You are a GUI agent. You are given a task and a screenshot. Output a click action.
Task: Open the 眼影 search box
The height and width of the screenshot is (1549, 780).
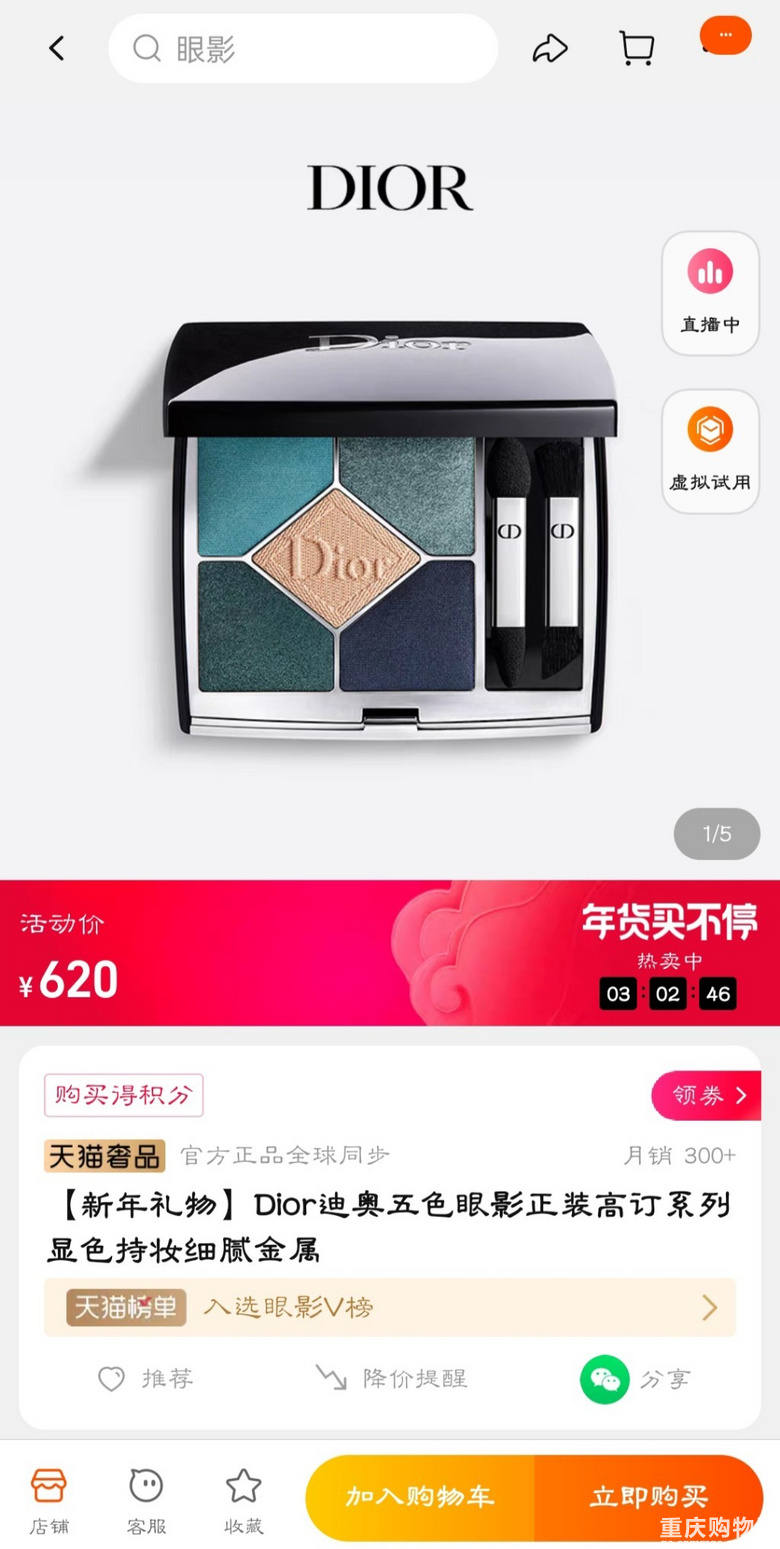pos(302,48)
